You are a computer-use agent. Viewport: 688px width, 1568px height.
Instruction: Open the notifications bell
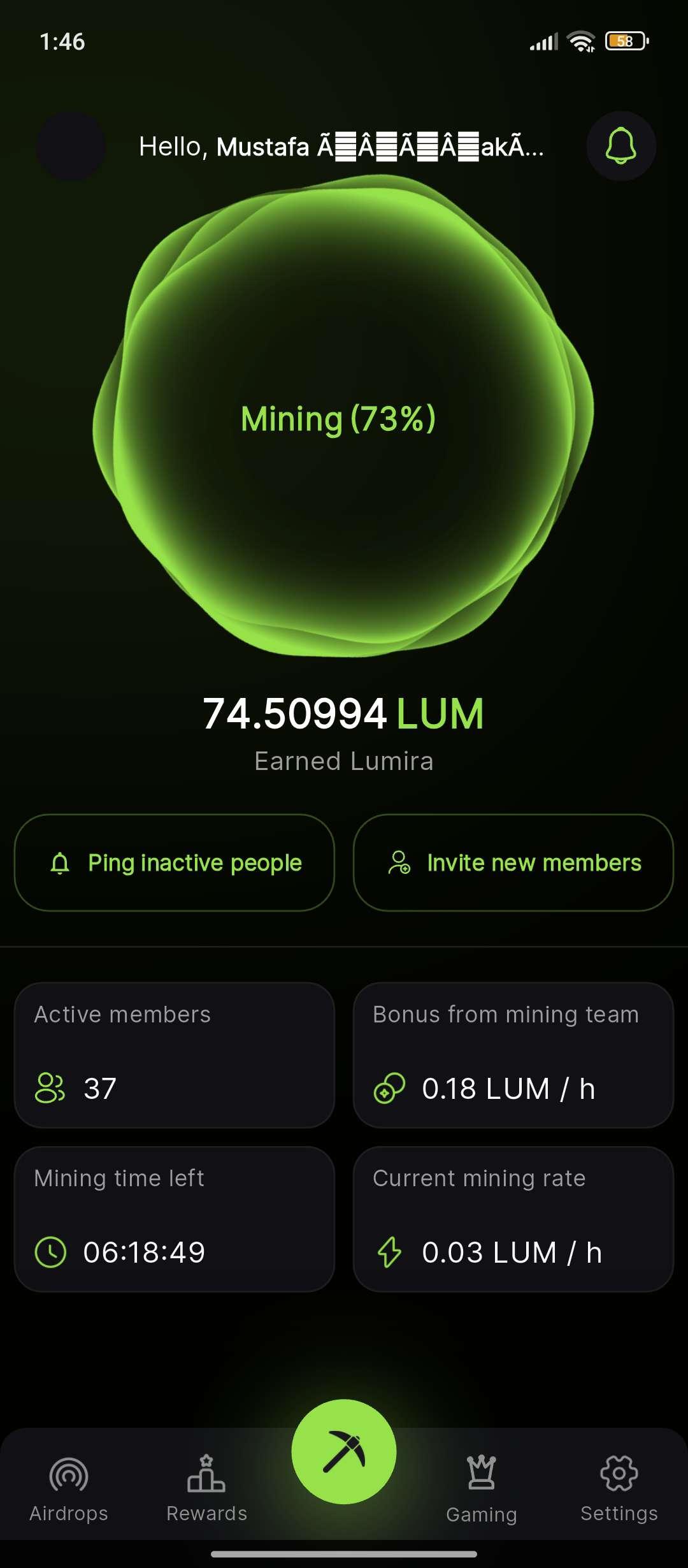(620, 146)
